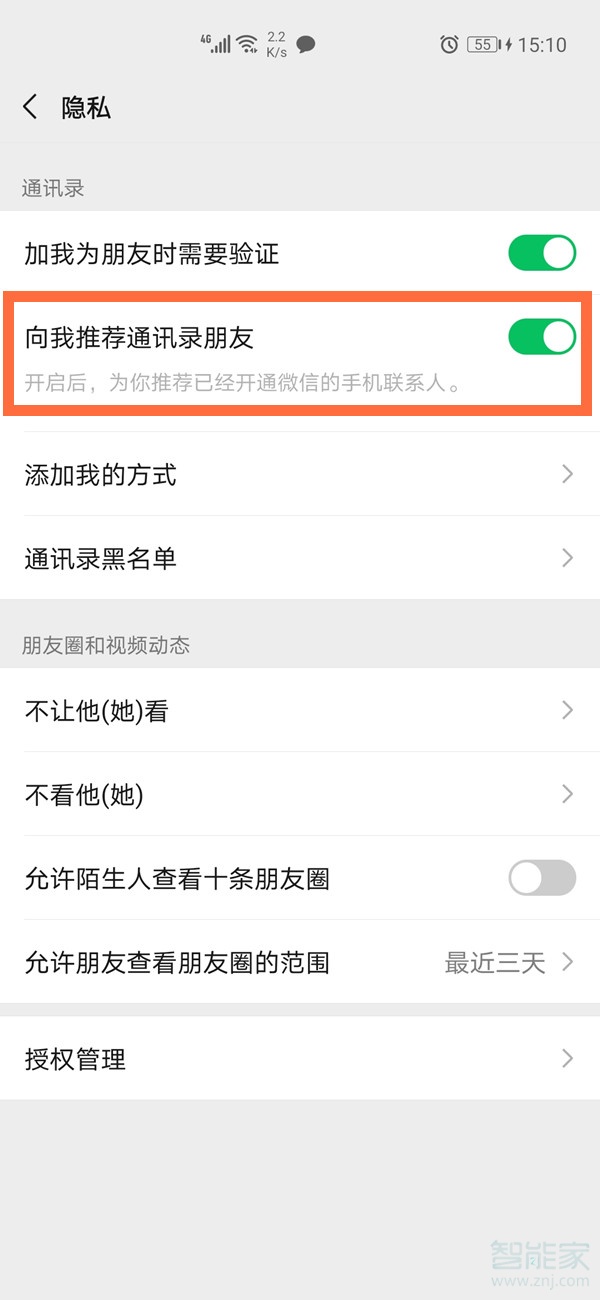Enable 允许陌生人查看十条朋友圈
Image resolution: width=600 pixels, height=1300 pixels.
pyautogui.click(x=542, y=878)
